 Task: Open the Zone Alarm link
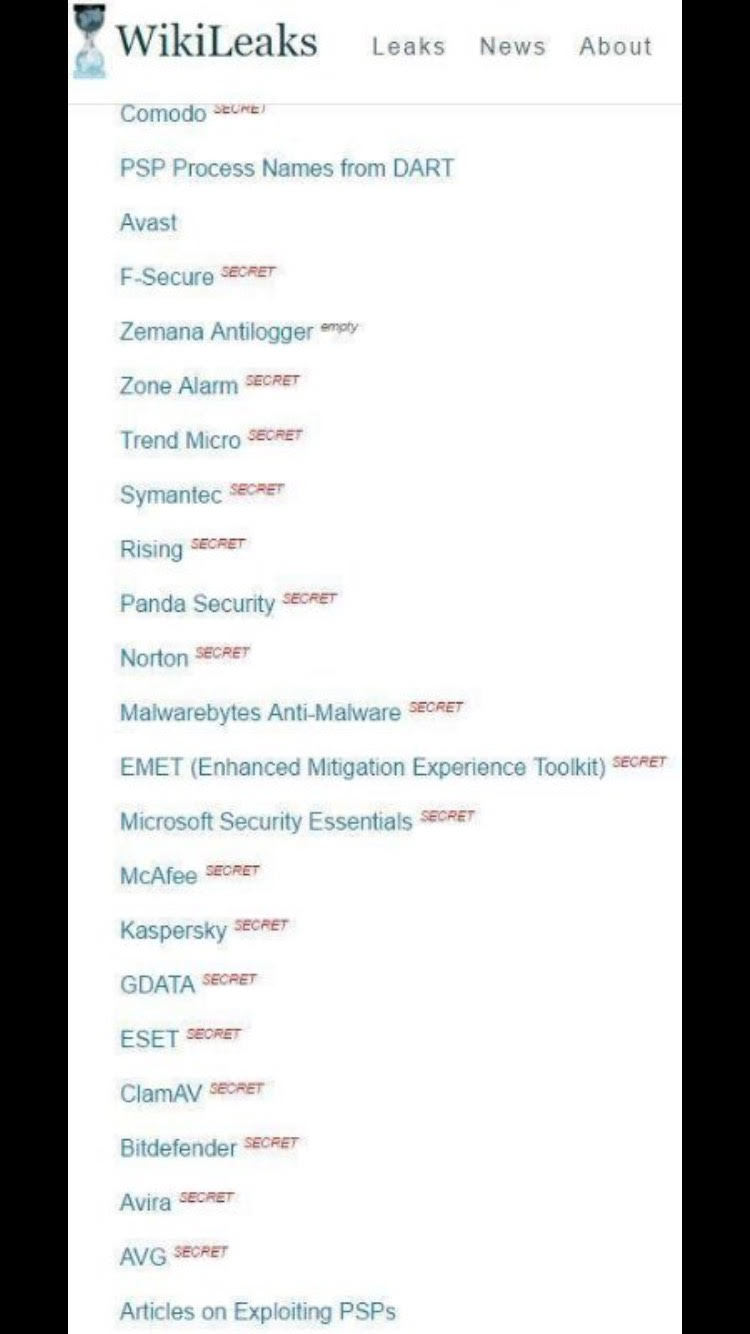178,386
